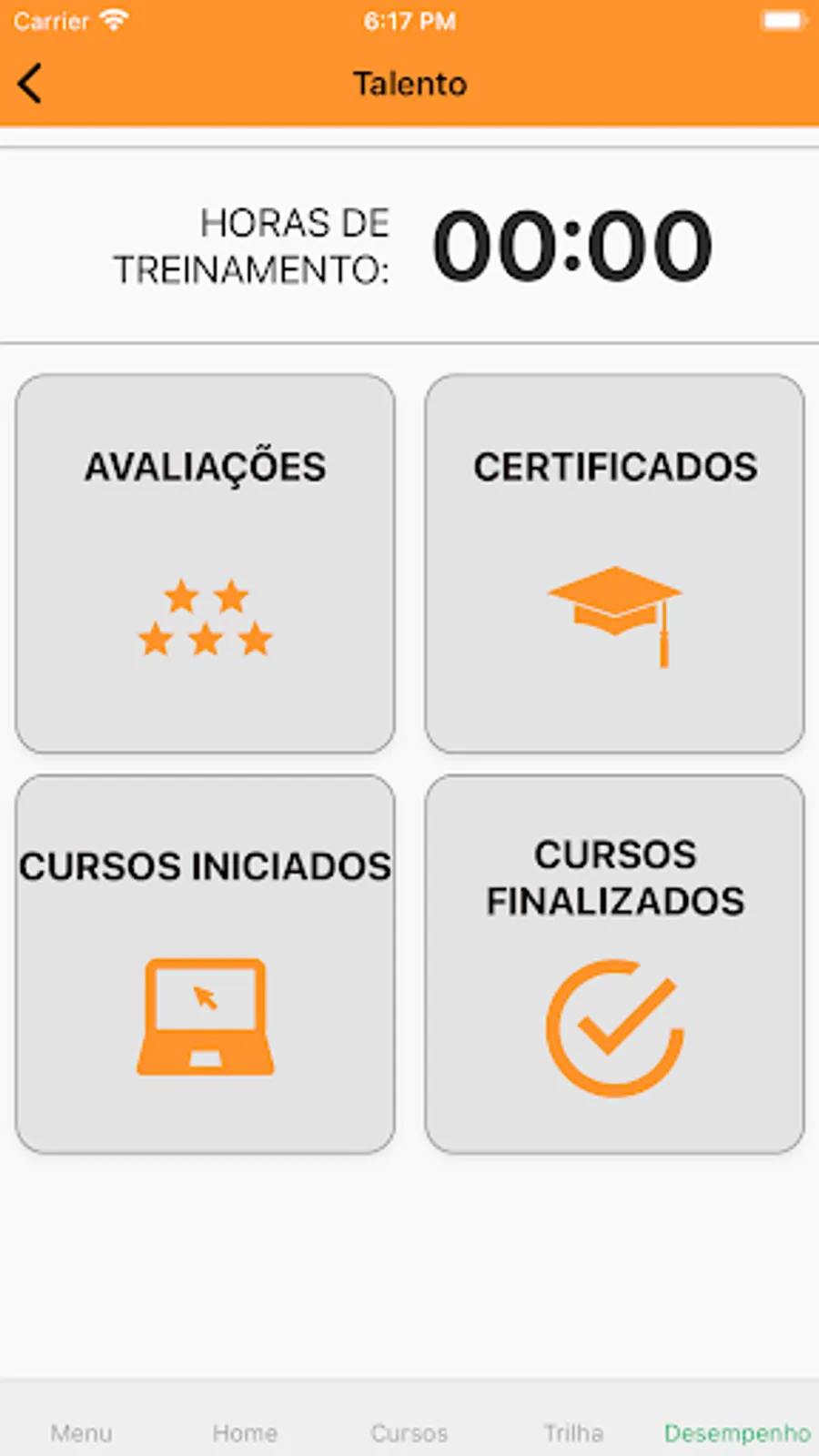The height and width of the screenshot is (1456, 819).
Task: Tap the Desempenho tab
Action: click(x=737, y=1432)
